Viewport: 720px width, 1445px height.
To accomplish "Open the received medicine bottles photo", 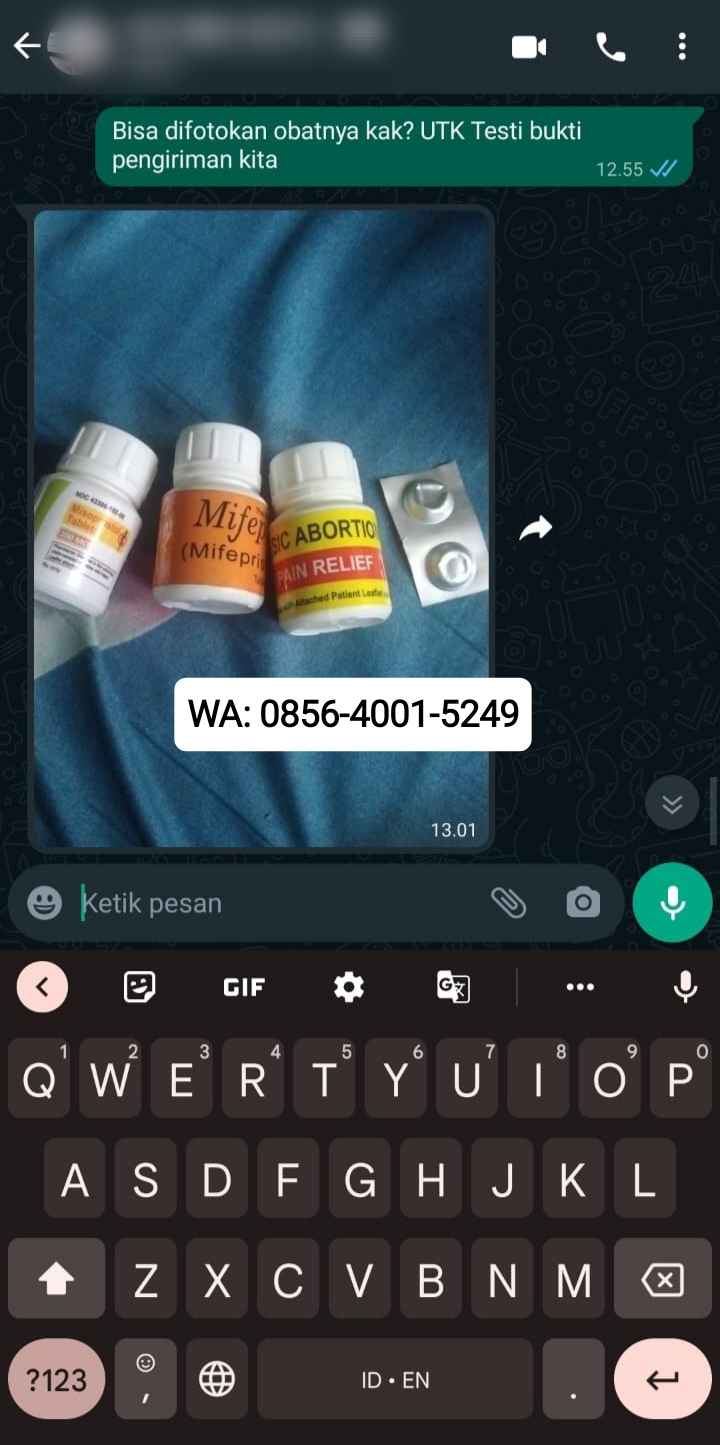I will (262, 450).
